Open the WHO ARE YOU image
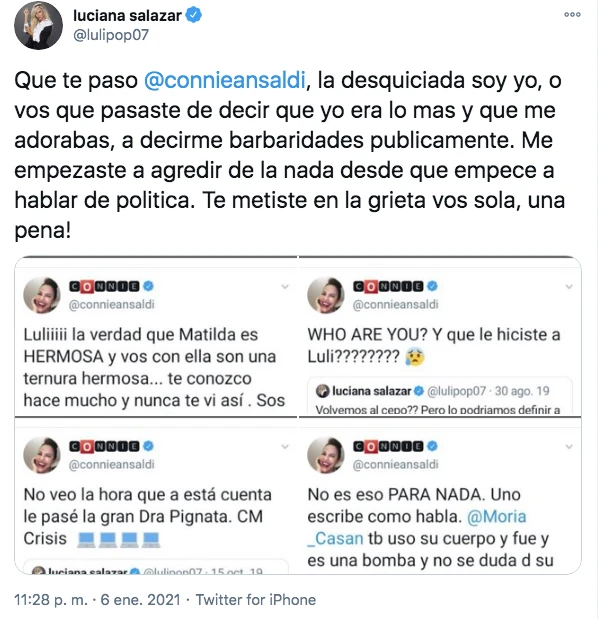Viewport: 604px width, 619px height. click(x=439, y=336)
